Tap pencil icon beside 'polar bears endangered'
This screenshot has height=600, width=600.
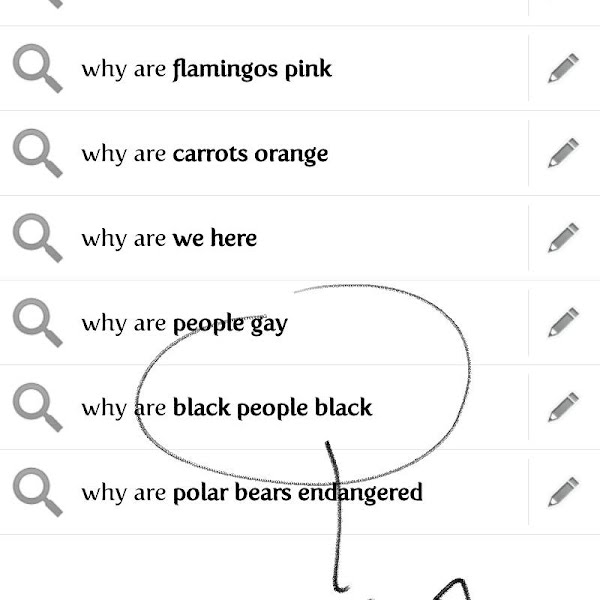coord(563,492)
